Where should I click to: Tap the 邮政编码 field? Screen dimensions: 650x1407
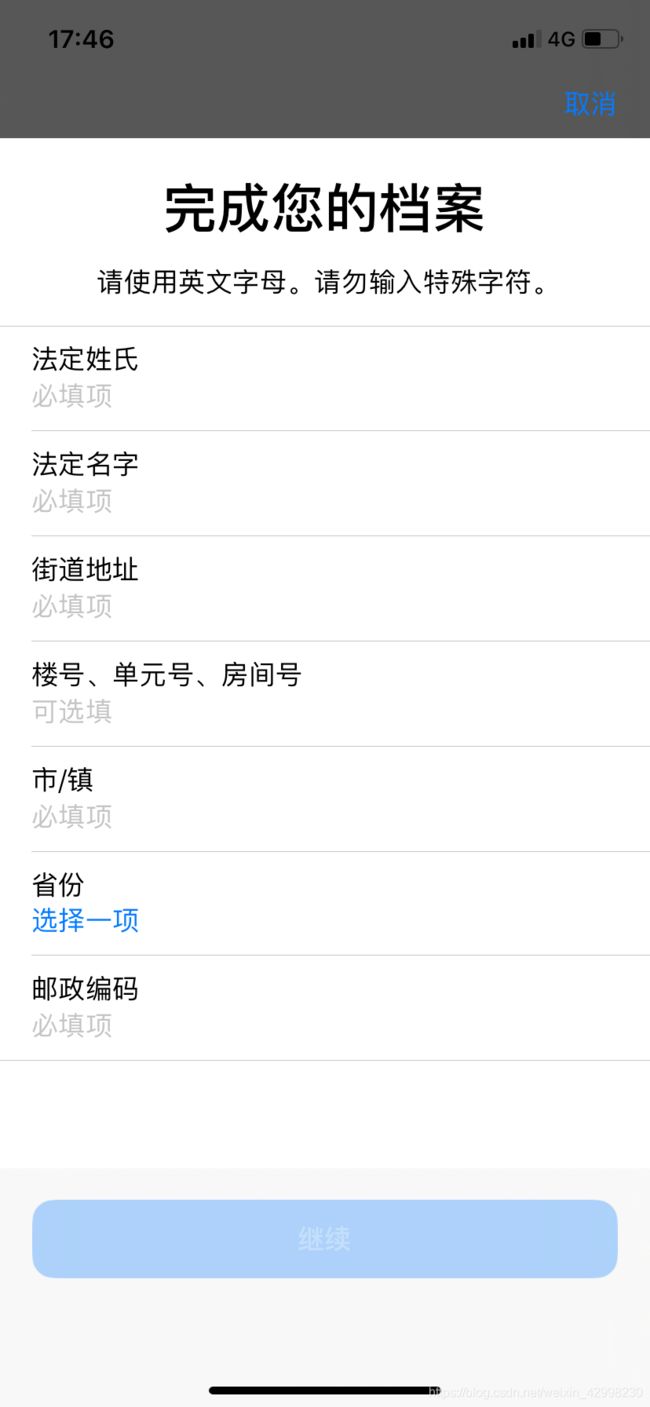pos(325,1008)
